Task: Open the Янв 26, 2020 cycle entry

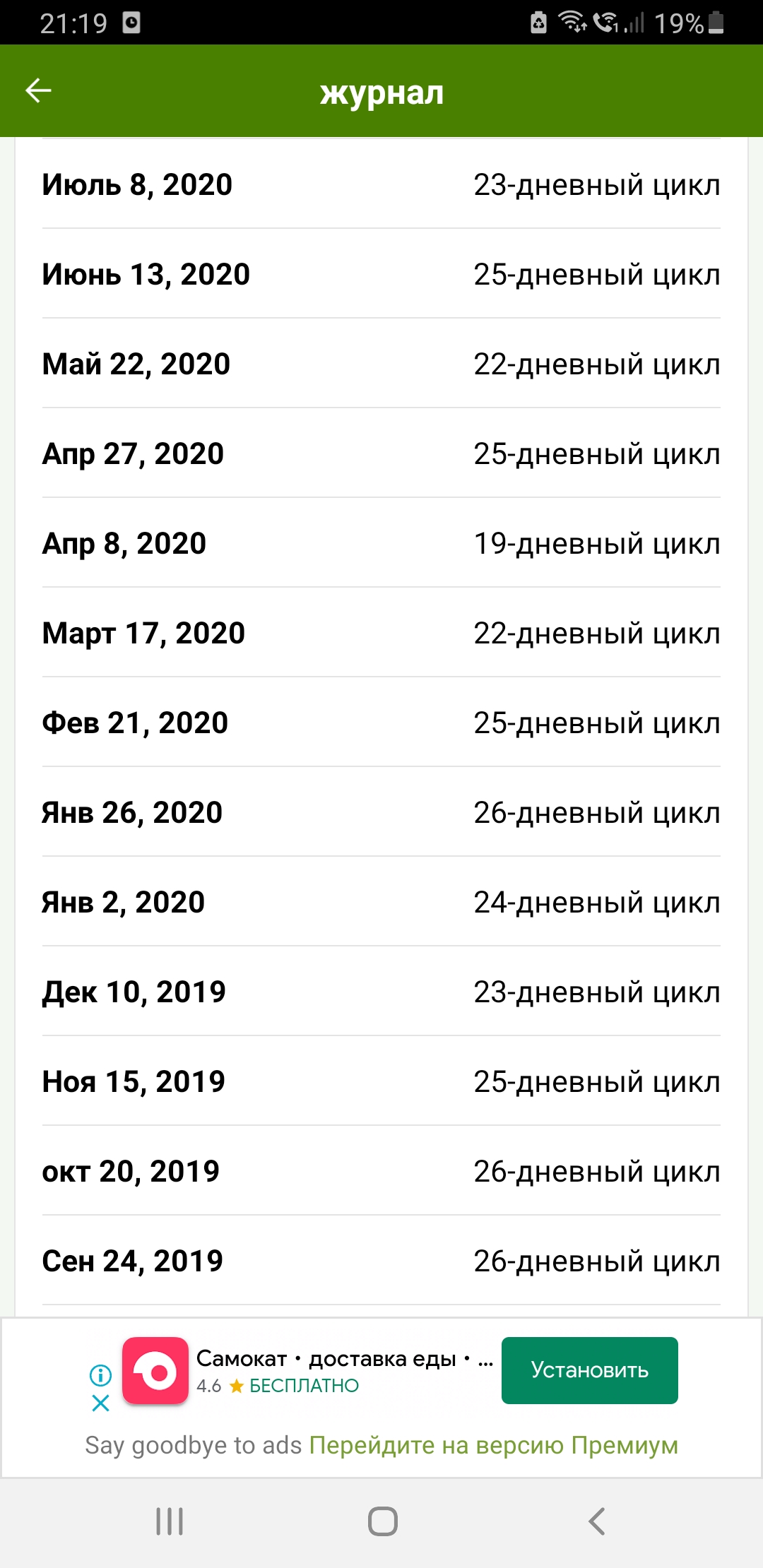Action: (x=381, y=812)
